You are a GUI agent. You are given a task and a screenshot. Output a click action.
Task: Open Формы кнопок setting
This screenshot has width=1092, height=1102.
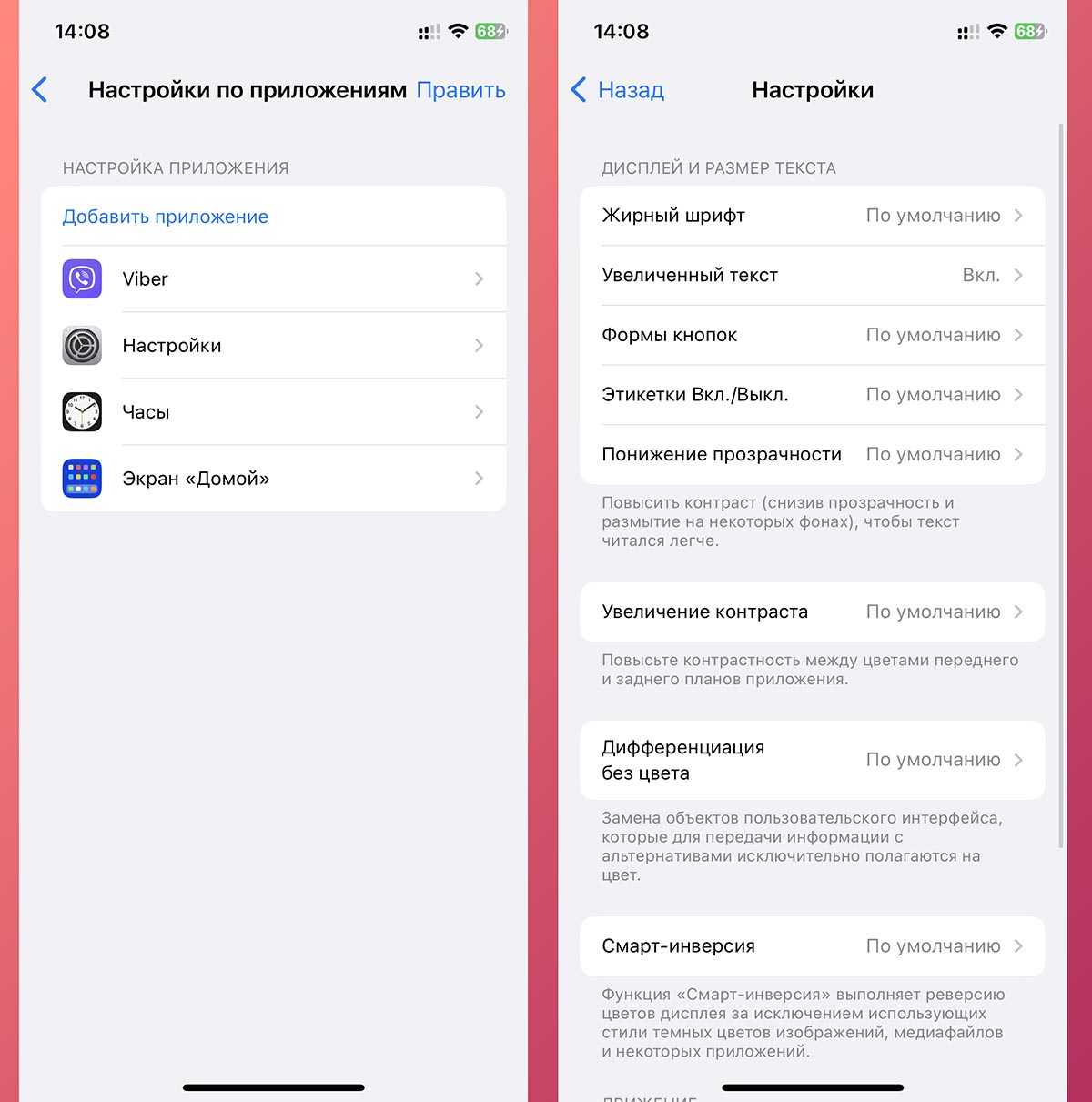(812, 335)
